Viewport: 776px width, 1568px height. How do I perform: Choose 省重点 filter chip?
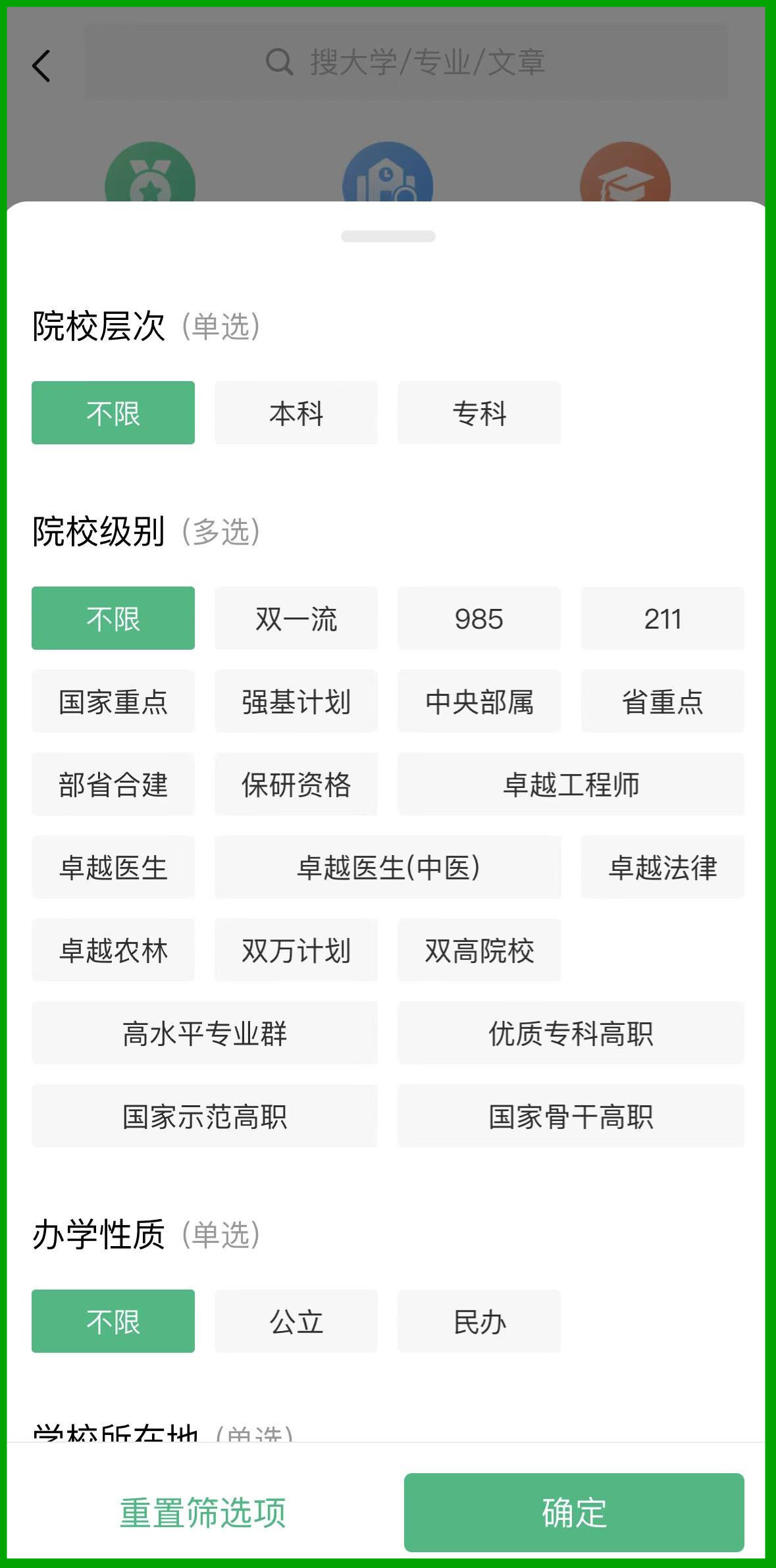point(662,701)
